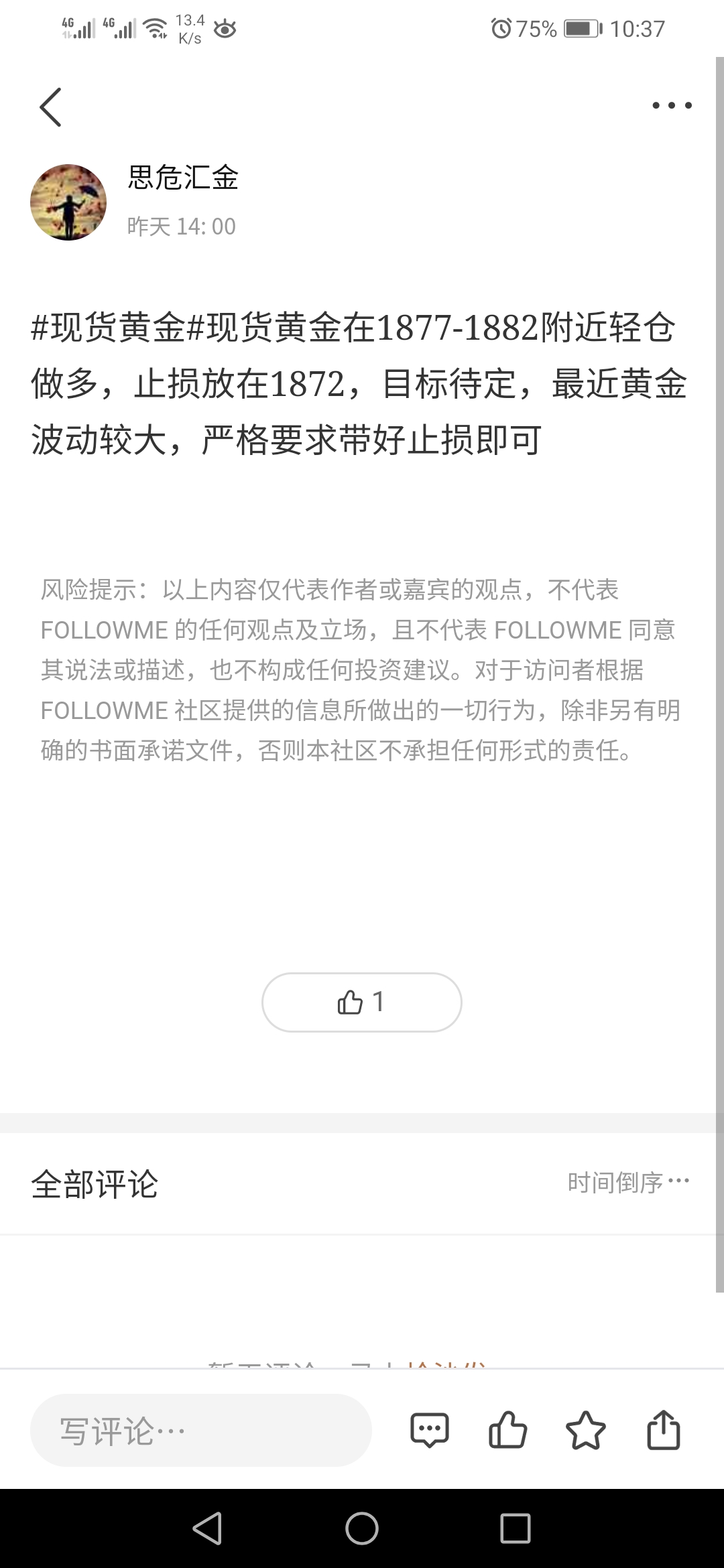Go back using the top-left arrow
Image resolution: width=724 pixels, height=1568 pixels.
(x=50, y=107)
